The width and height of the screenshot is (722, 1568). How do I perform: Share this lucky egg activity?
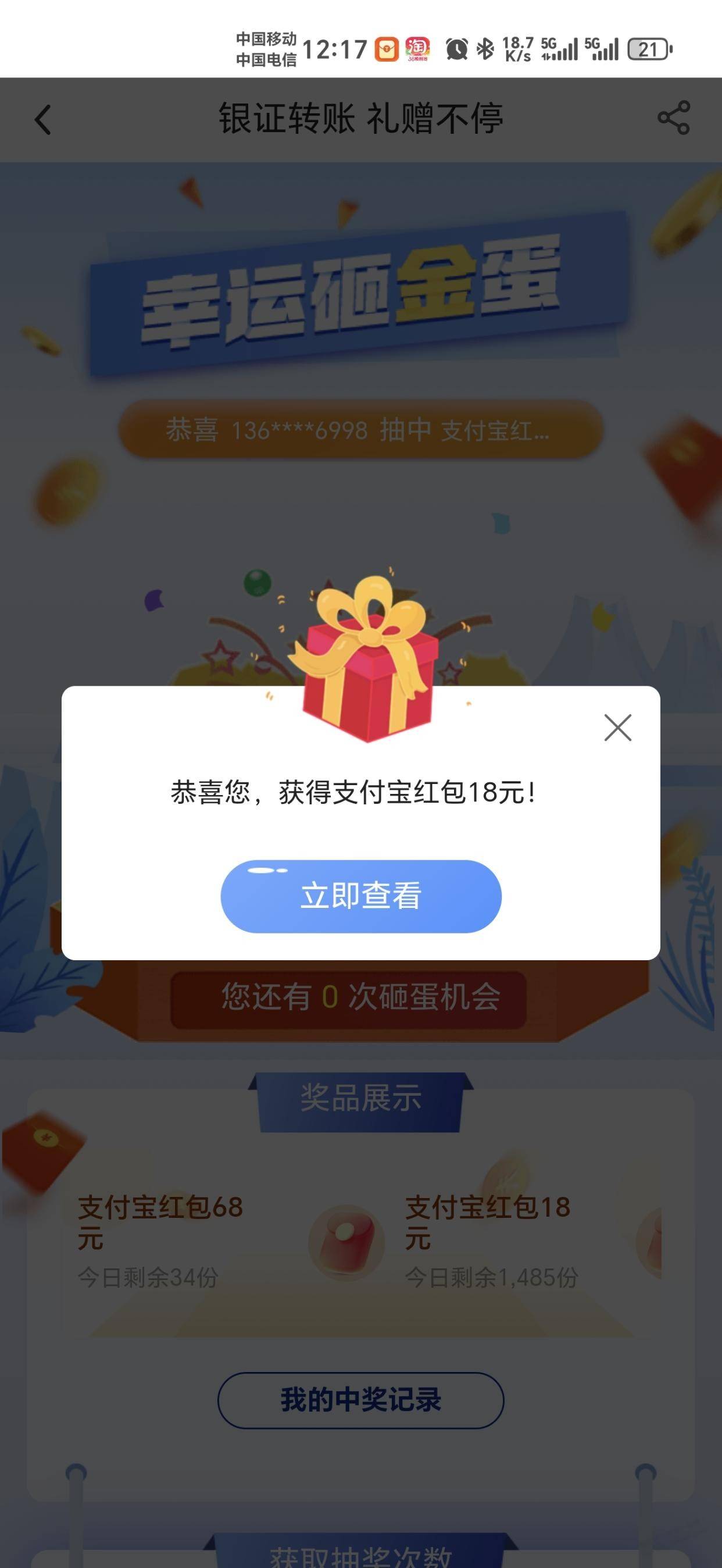click(x=673, y=117)
